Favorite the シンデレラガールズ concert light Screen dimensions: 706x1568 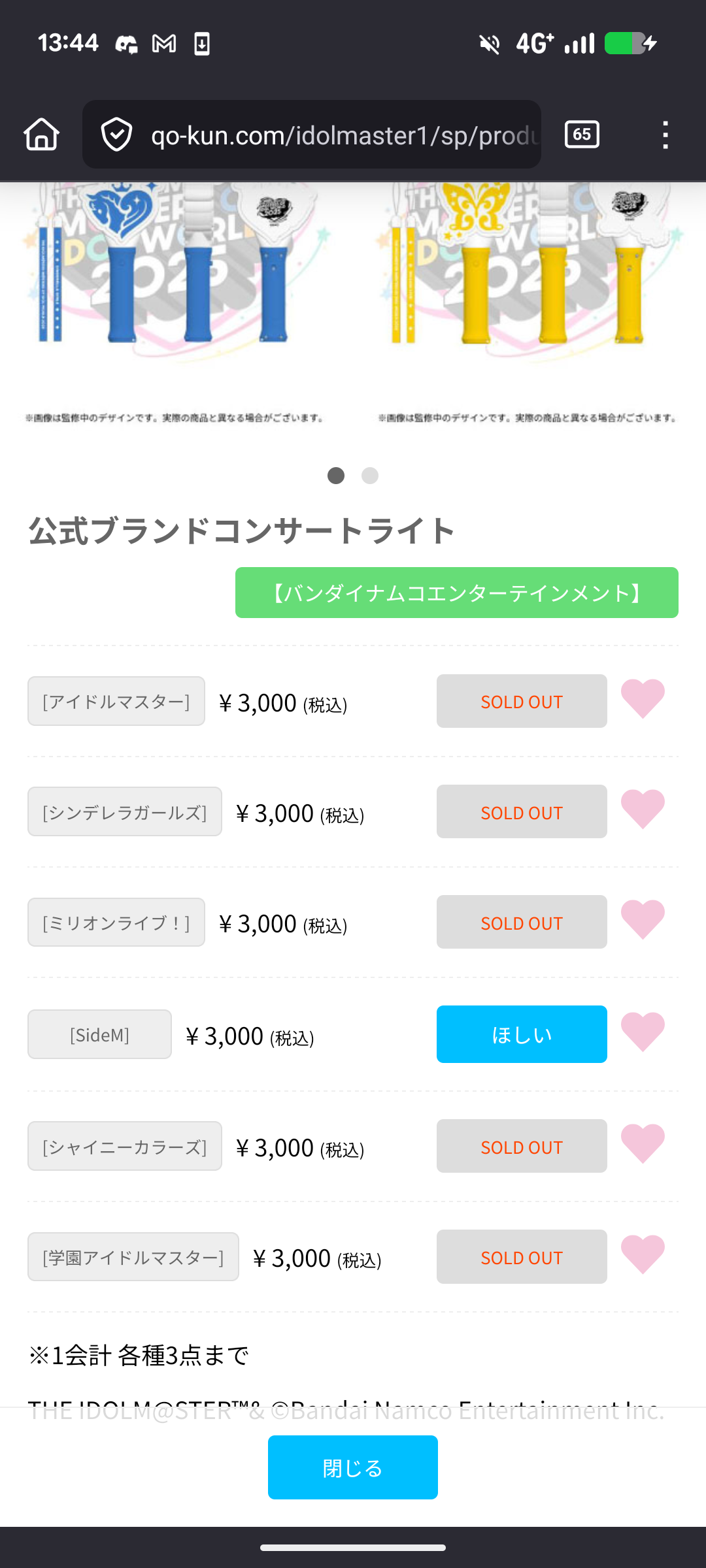pos(642,809)
